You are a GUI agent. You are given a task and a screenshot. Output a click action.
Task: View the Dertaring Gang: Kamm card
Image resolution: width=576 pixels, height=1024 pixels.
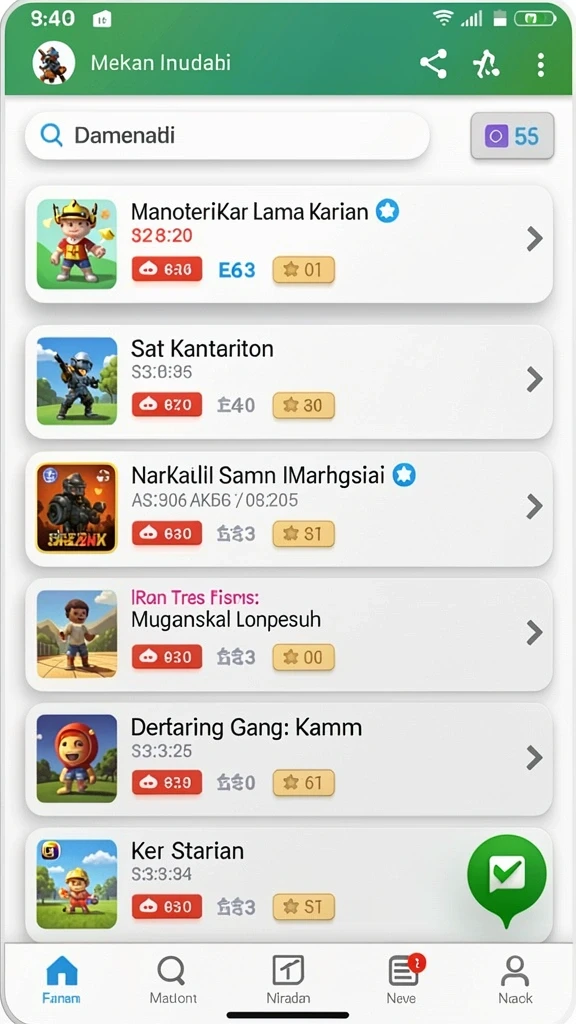coord(289,760)
